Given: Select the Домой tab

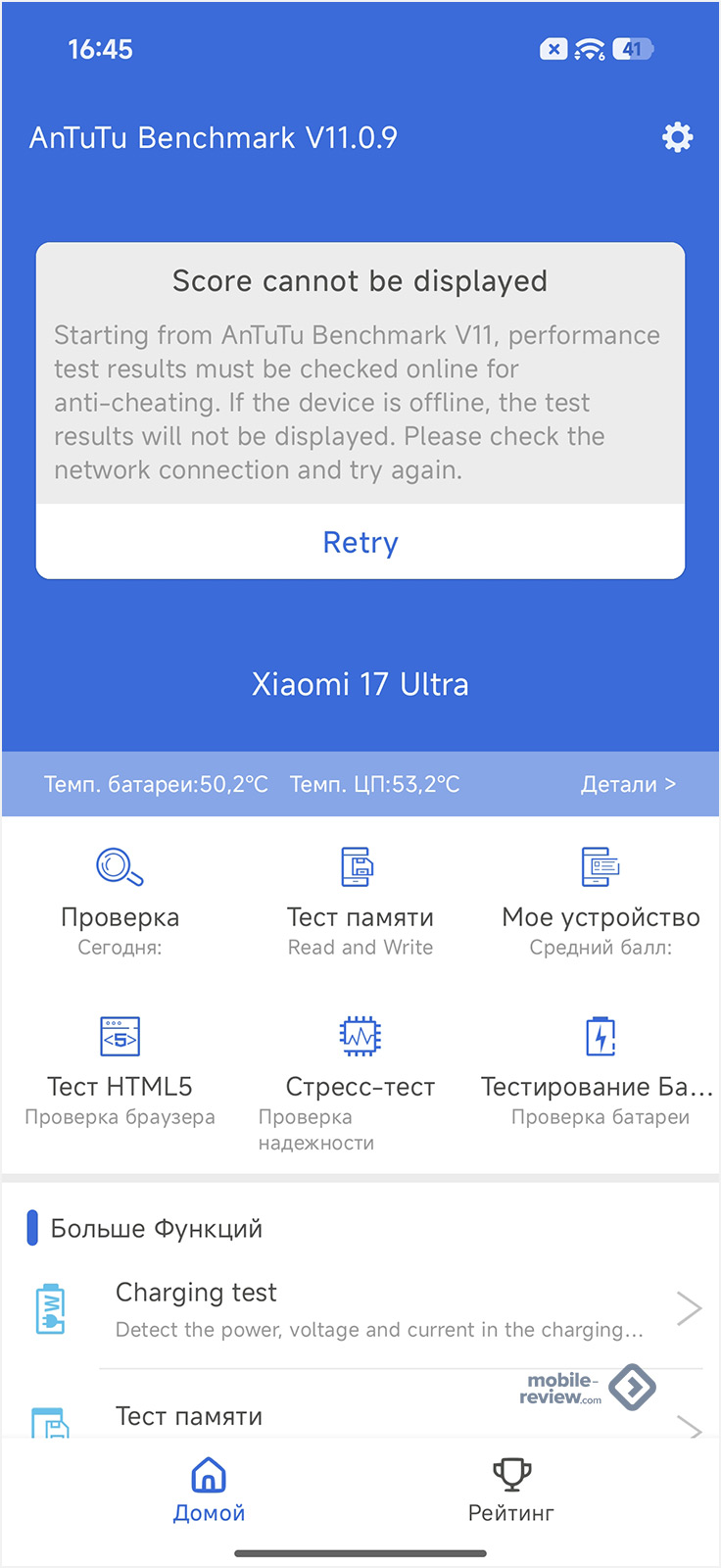Looking at the screenshot, I should [x=209, y=1491].
